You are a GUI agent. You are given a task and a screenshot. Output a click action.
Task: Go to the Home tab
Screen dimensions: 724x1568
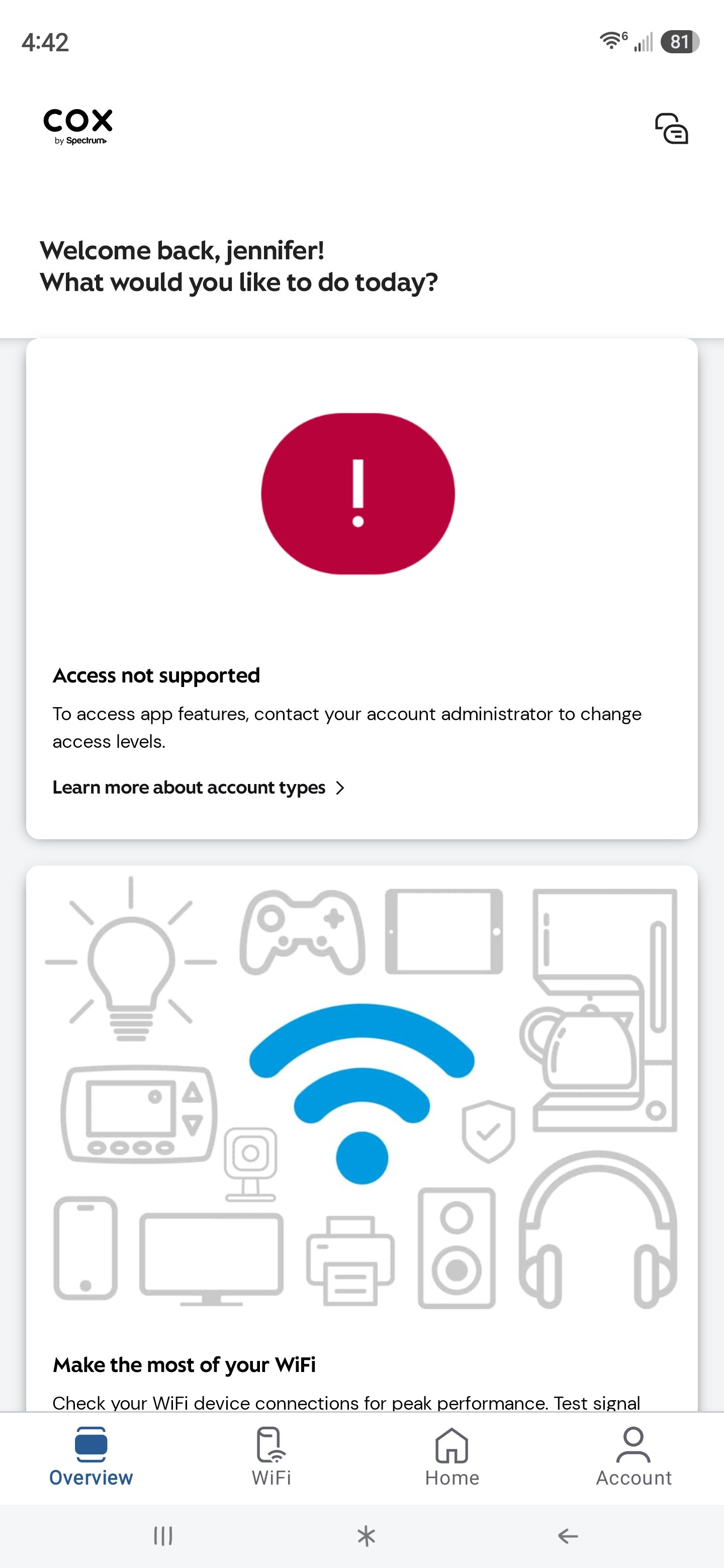tap(452, 1457)
